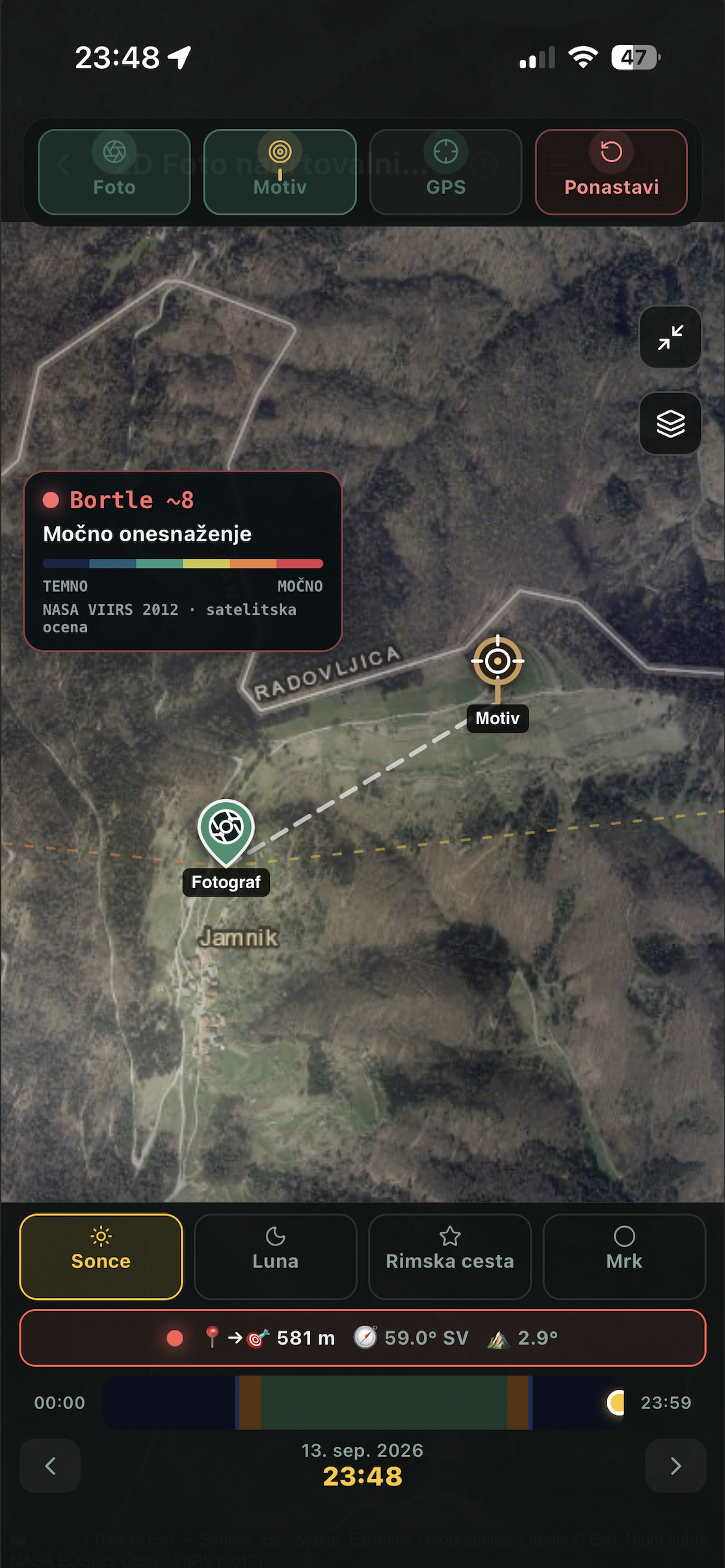The width and height of the screenshot is (725, 1568).
Task: Open the Bortle light pollution card
Action: coord(183,561)
